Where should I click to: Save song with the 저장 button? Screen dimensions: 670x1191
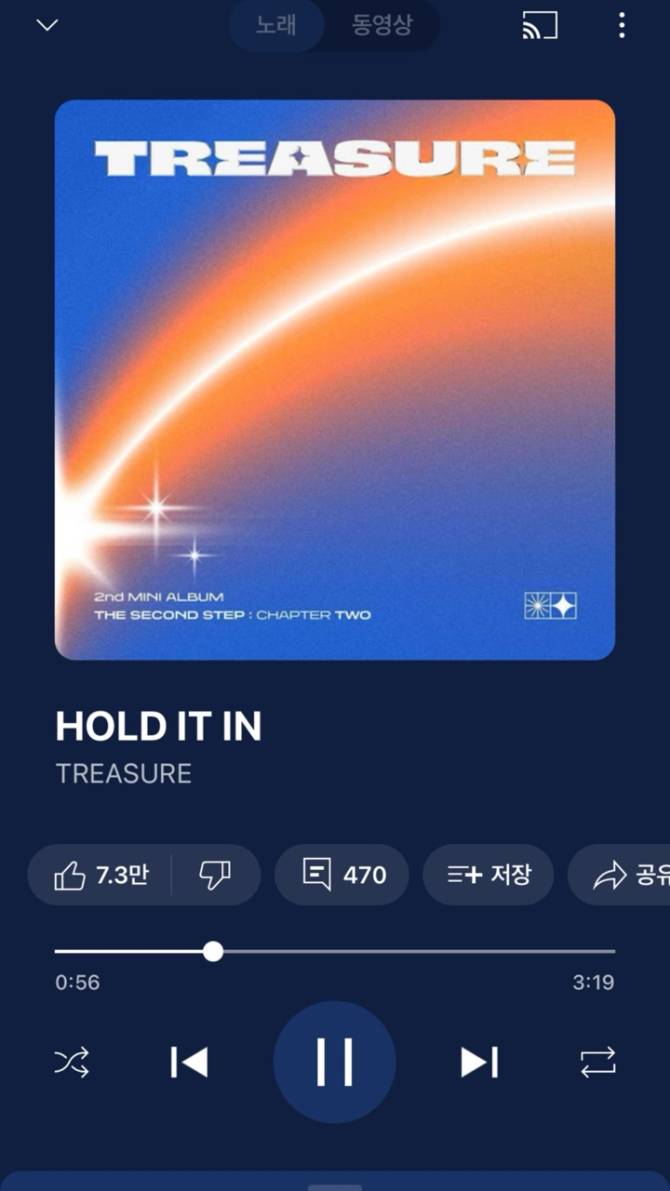point(488,876)
